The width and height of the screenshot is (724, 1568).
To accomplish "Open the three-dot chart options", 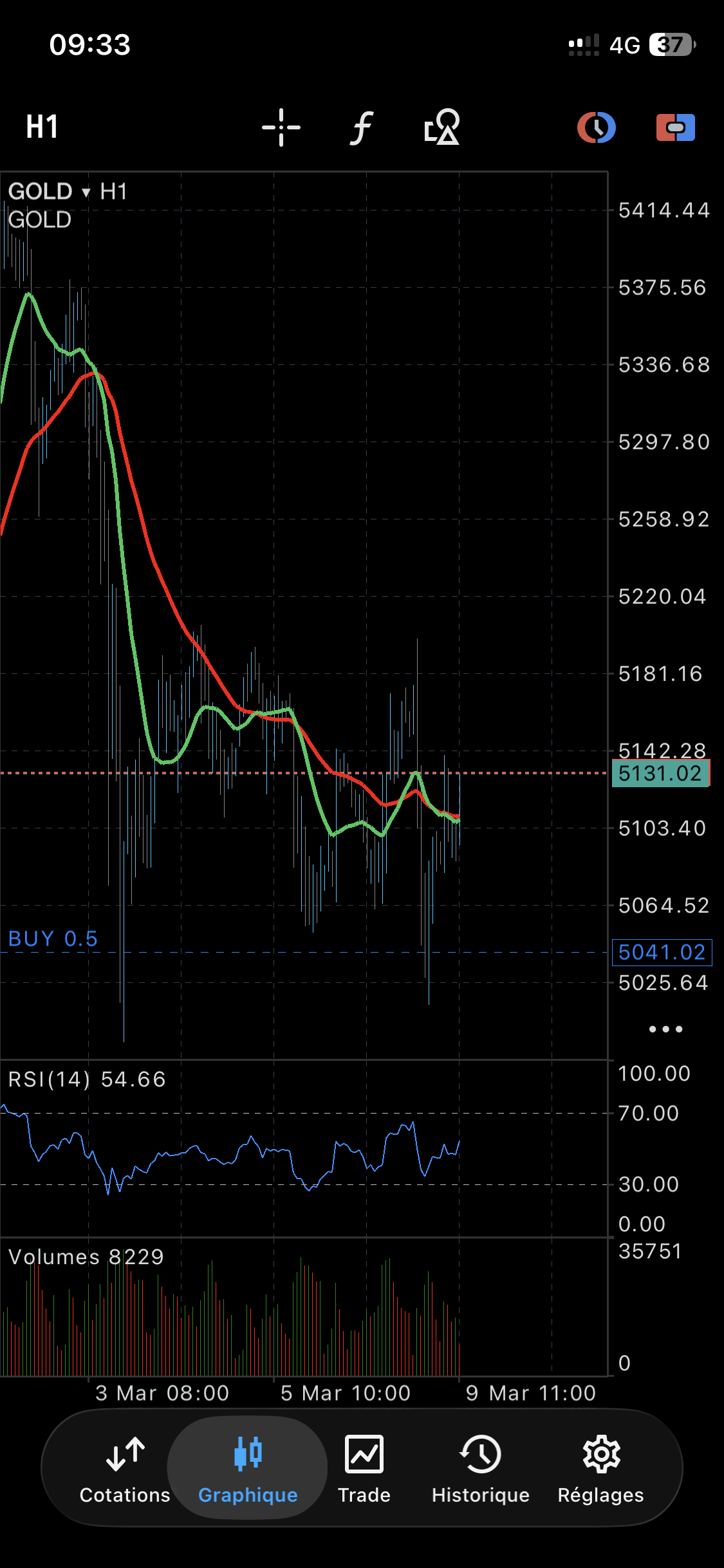I will coord(665,1029).
